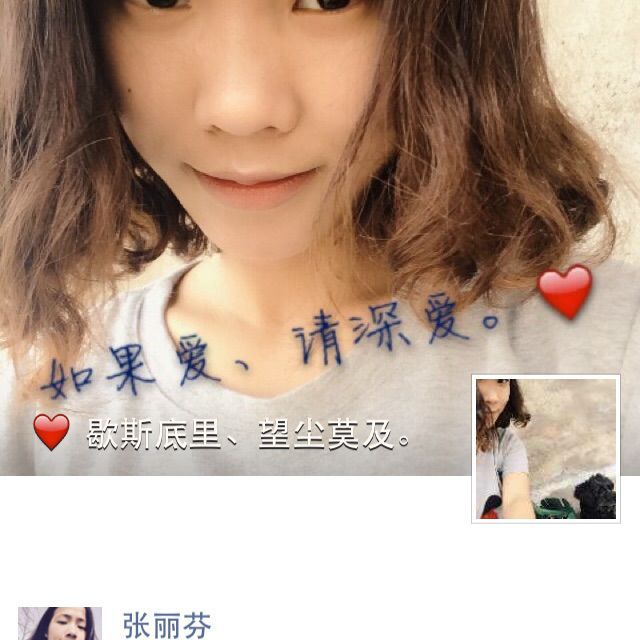This screenshot has width=640, height=640.
Task: Tap the Moments cover photo
Action: coord(300,200)
